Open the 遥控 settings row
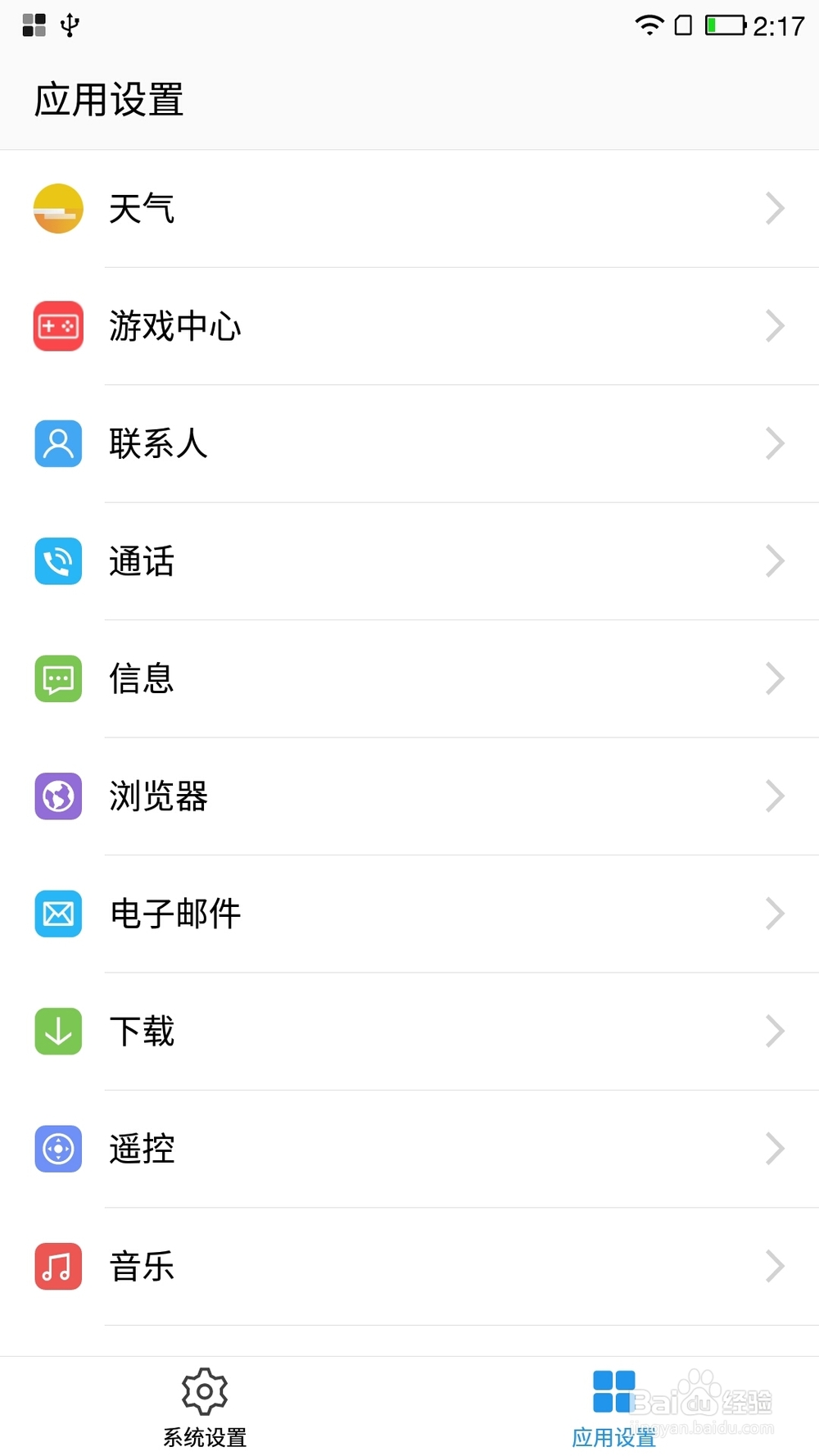This screenshot has width=819, height=1456. tap(409, 1148)
